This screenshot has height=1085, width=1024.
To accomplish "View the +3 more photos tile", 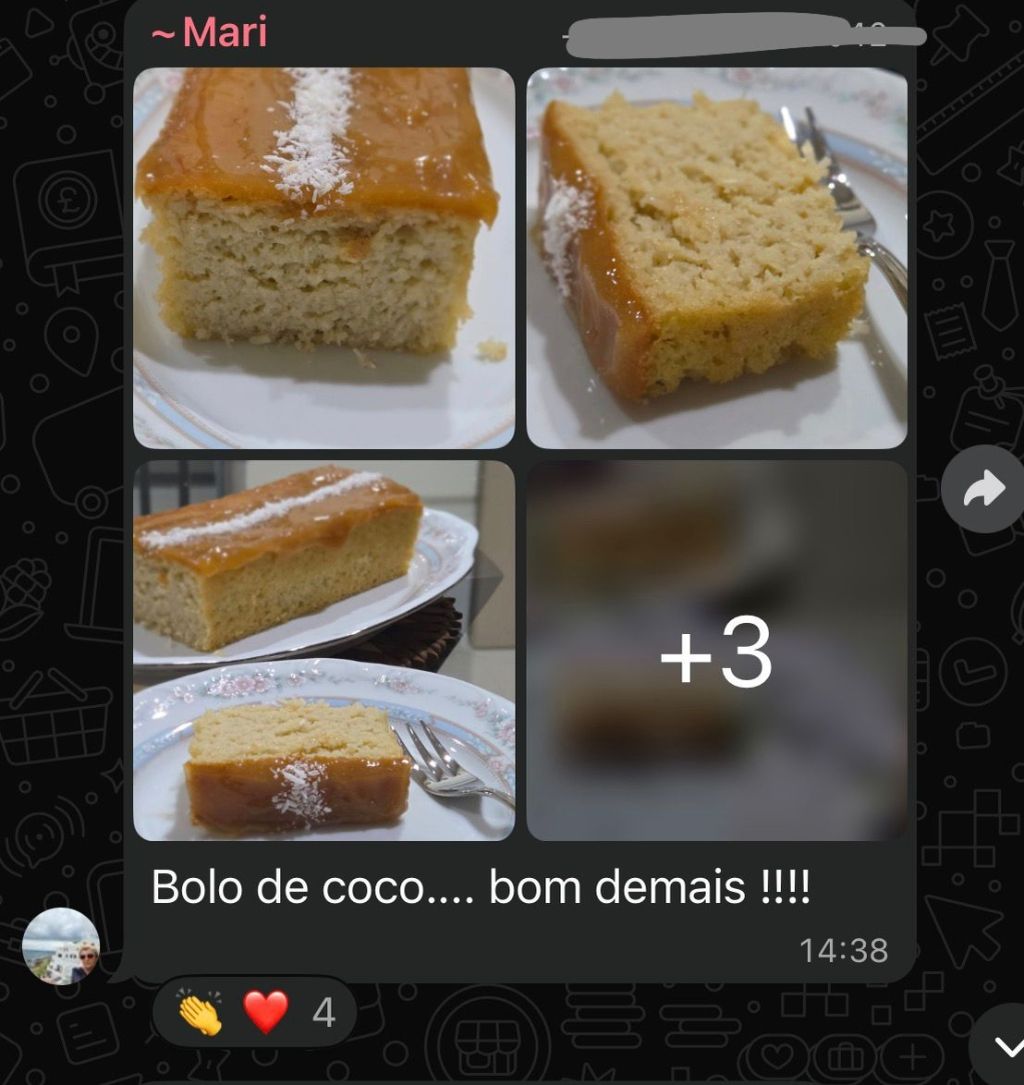I will (x=717, y=650).
